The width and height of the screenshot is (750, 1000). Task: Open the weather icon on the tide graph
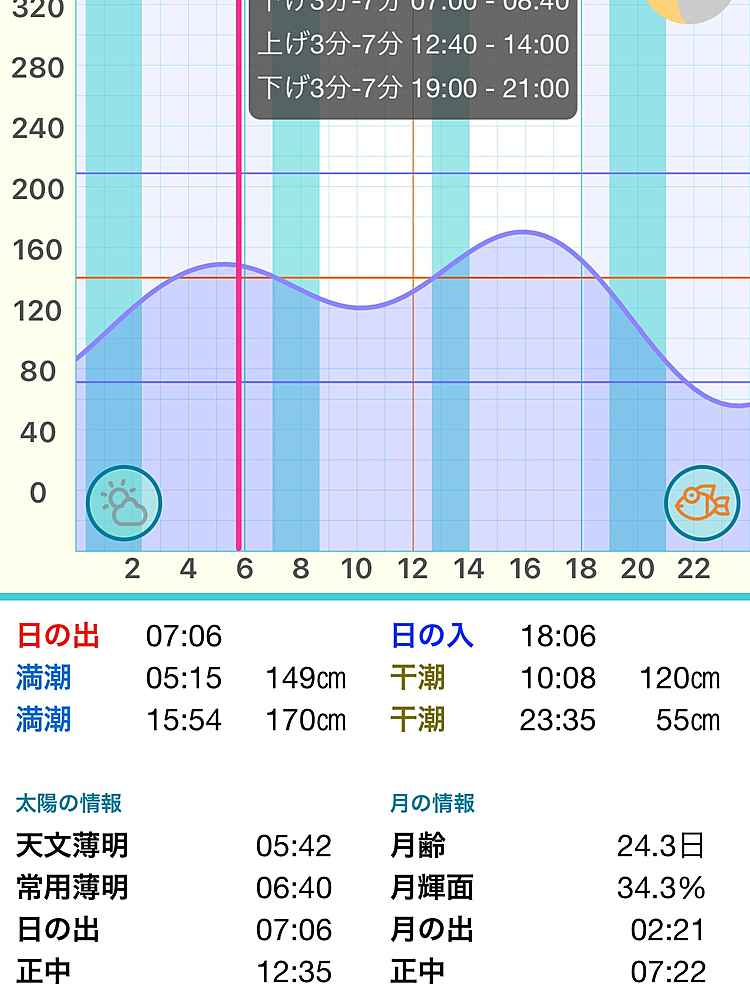pyautogui.click(x=124, y=503)
